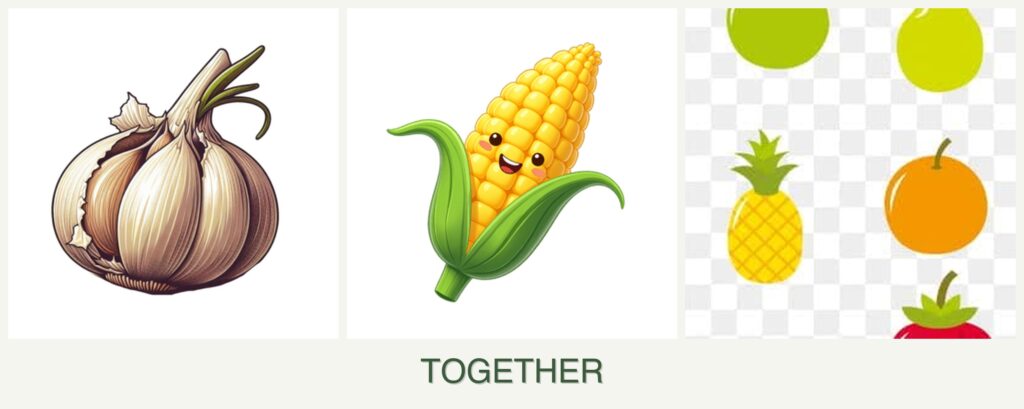Pick the tile with pineapple and orange

[x=850, y=173]
